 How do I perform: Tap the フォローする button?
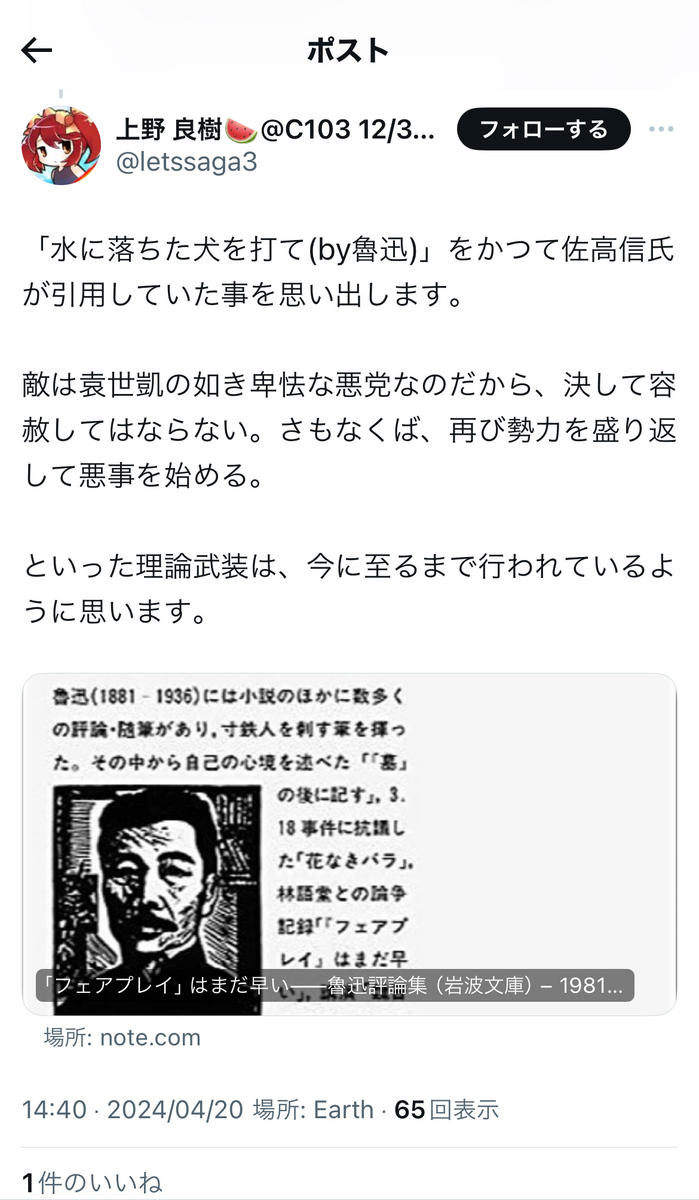pos(544,129)
